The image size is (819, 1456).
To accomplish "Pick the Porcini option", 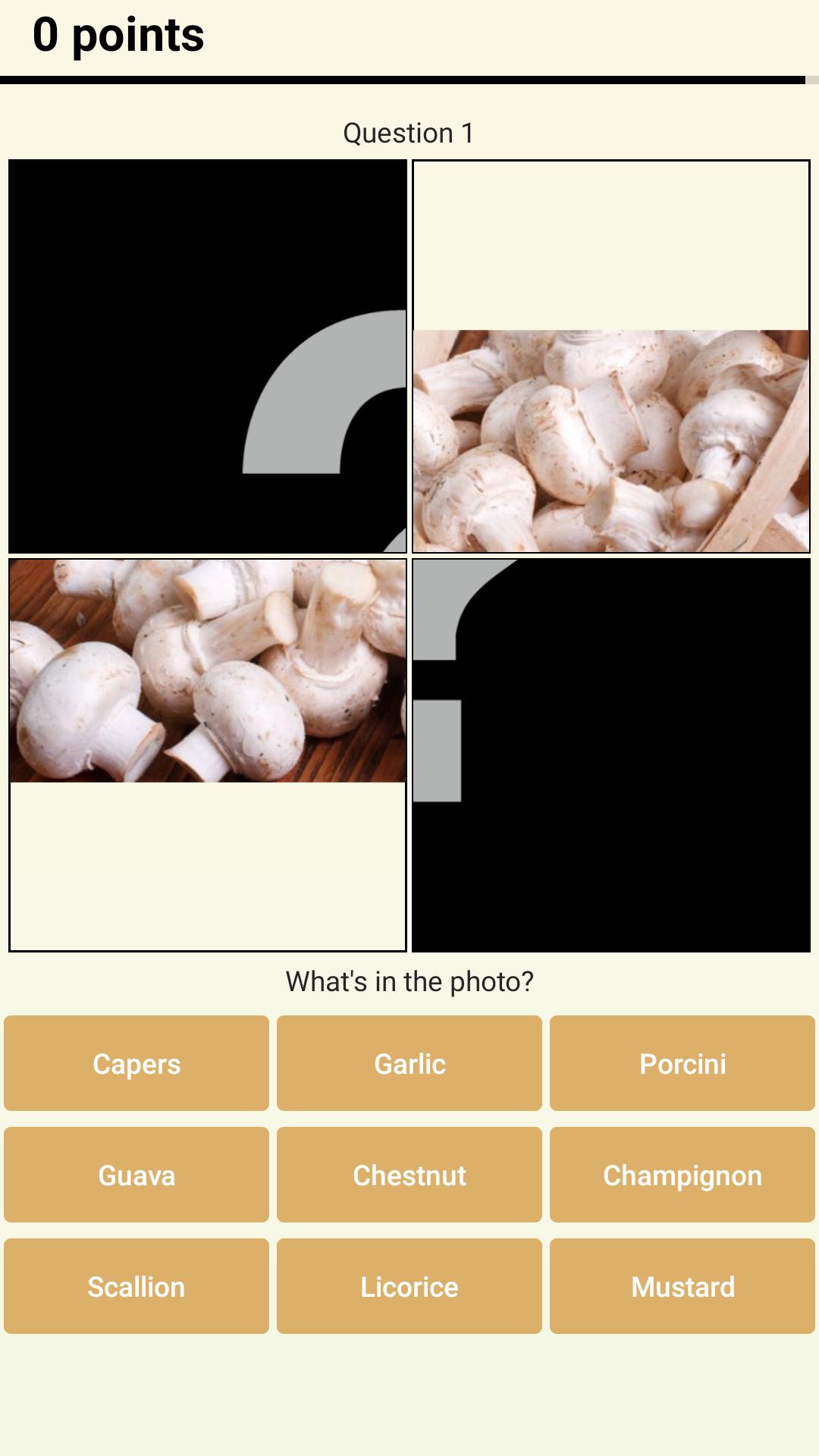I will pos(682,1063).
